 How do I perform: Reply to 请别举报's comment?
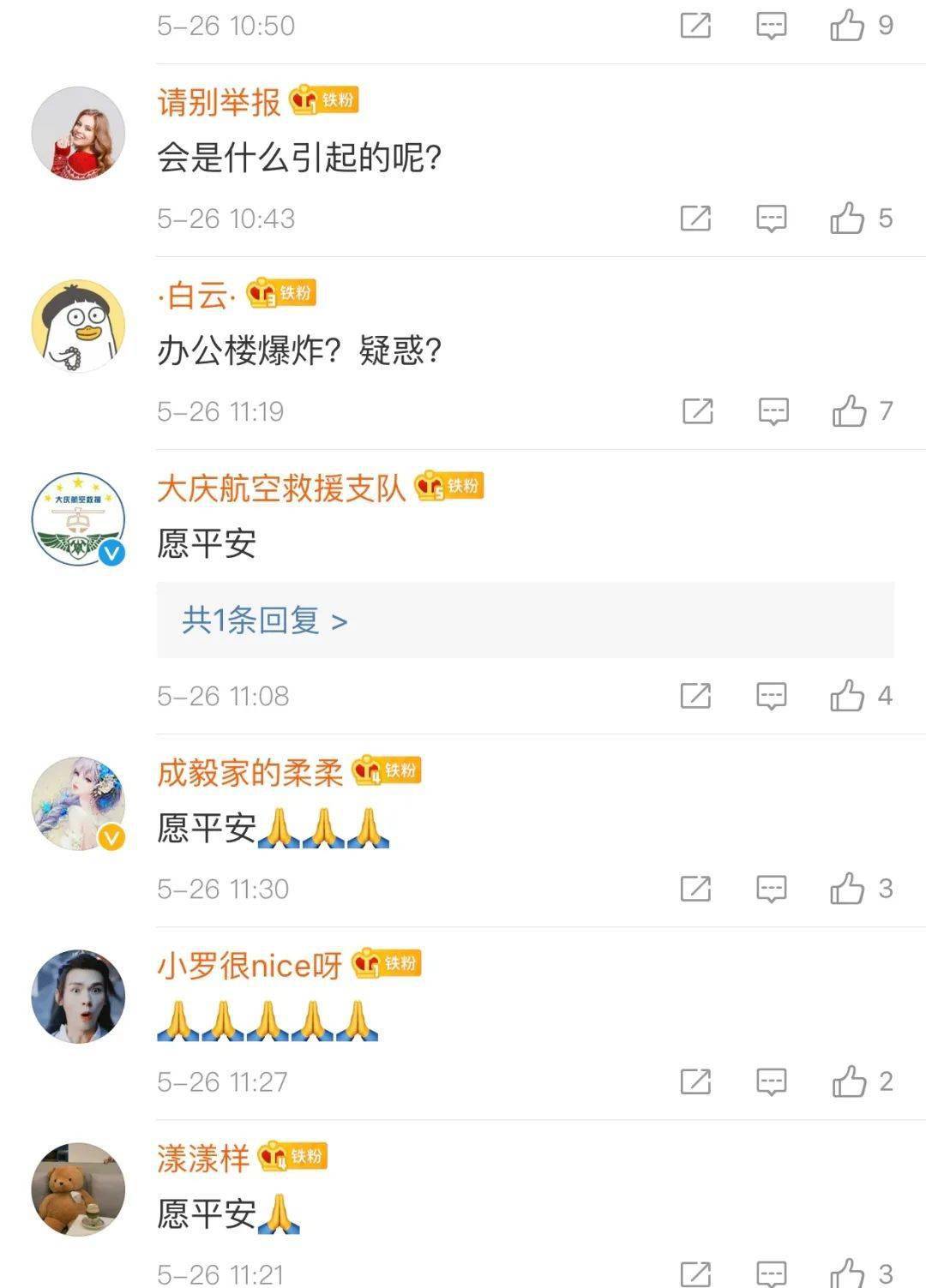[x=771, y=219]
